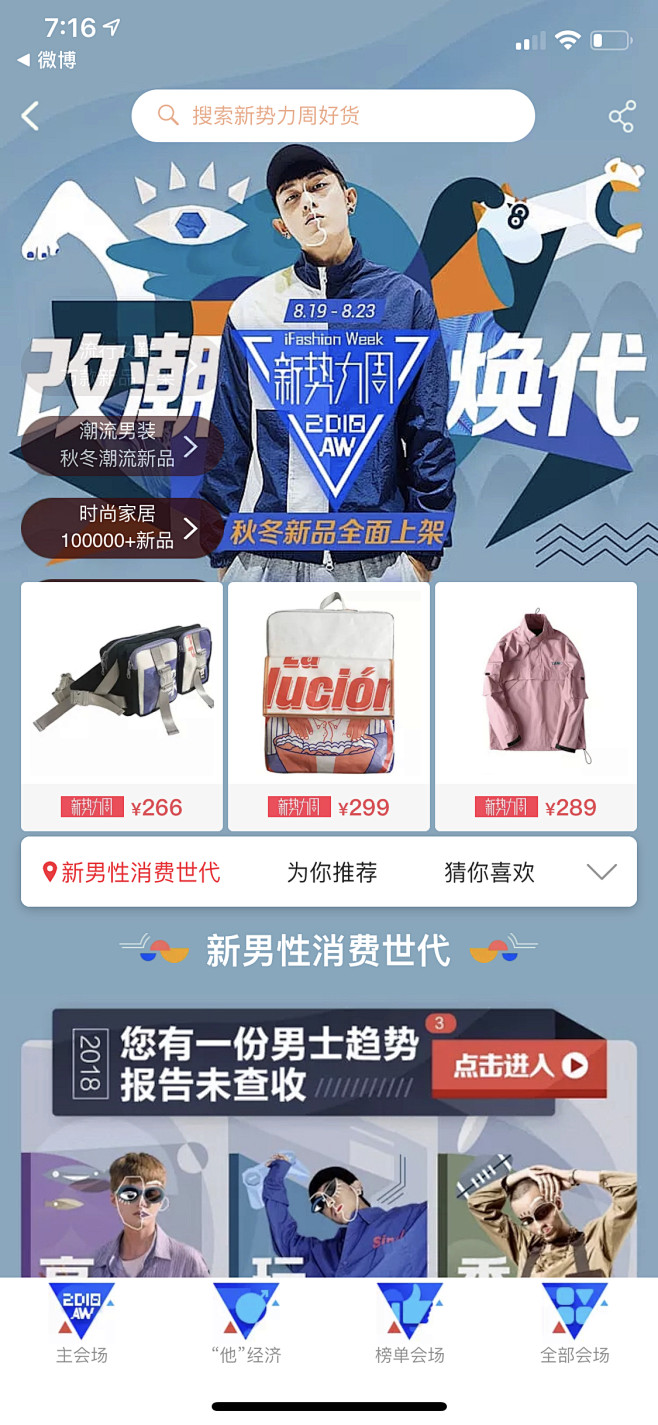Switch to the 为你推荐 tab
This screenshot has height=1425, width=658.
pos(332,872)
